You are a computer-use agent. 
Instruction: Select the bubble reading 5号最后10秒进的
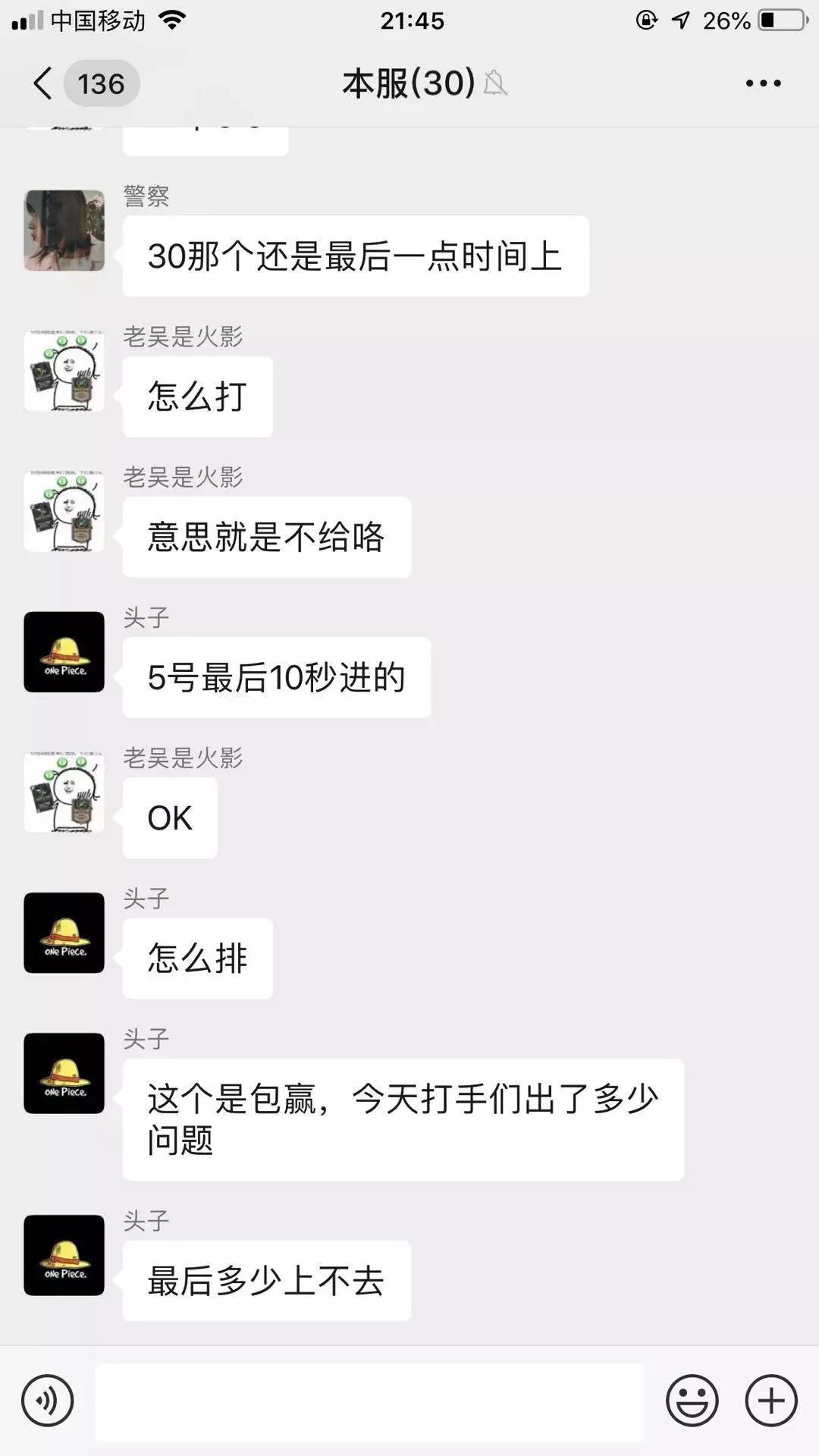click(275, 676)
